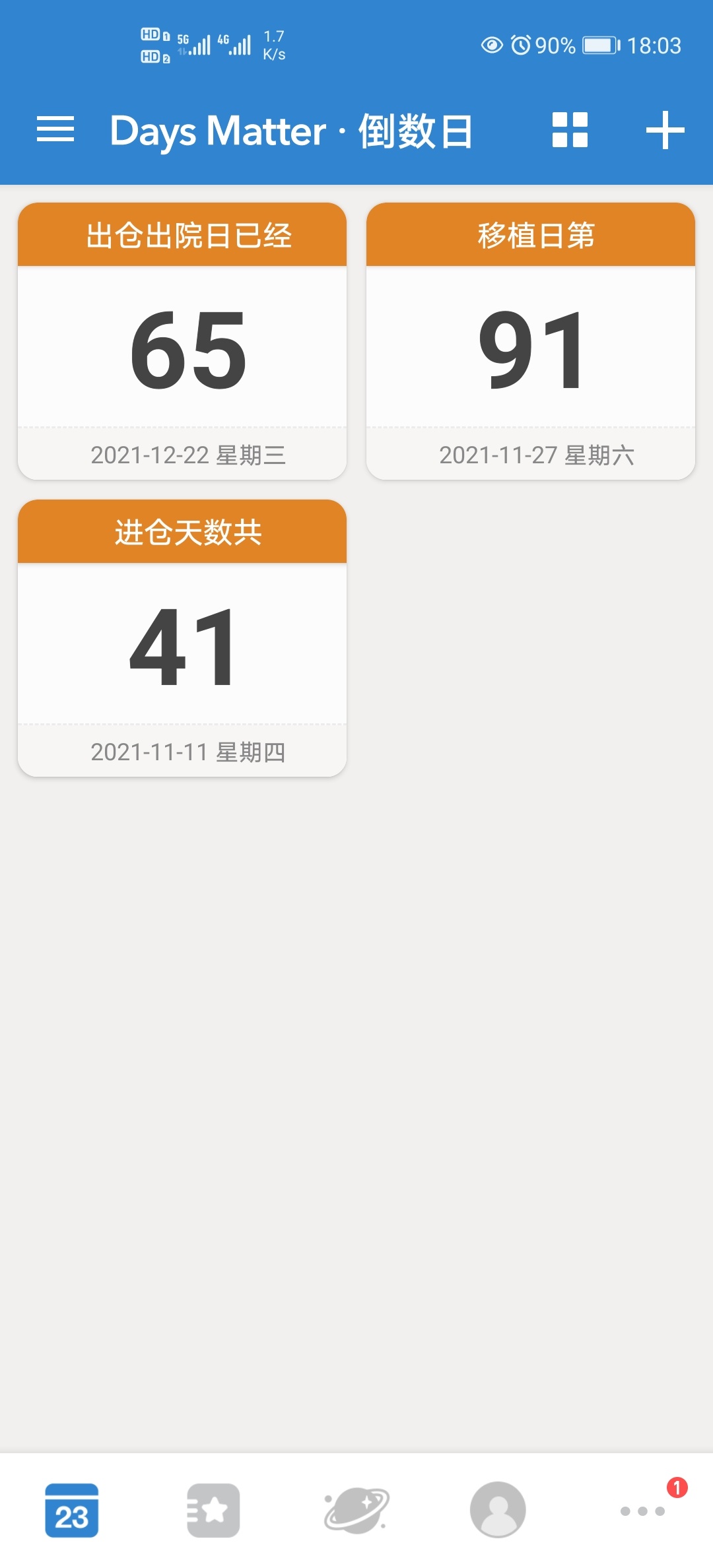Viewport: 713px width, 1568px height.
Task: Select the calendar 23 home tab
Action: coord(71,1510)
